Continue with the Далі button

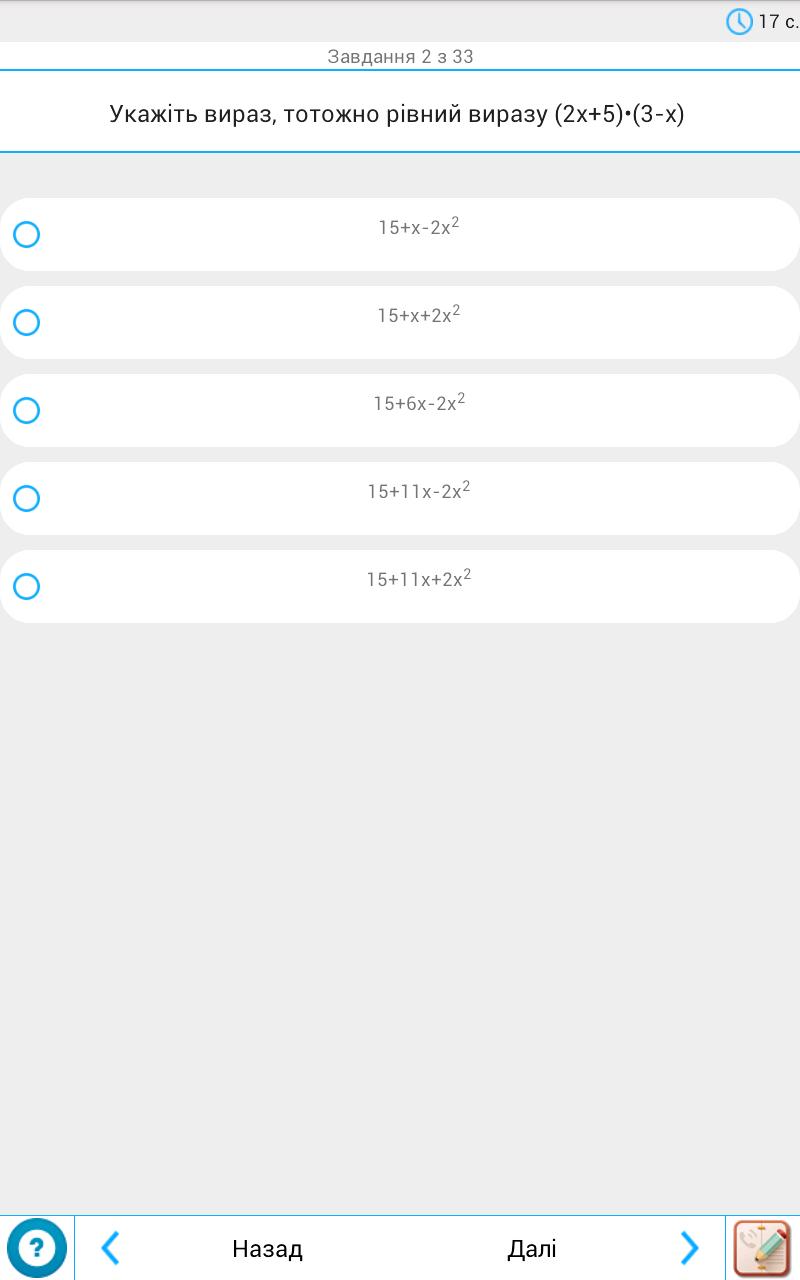(532, 1248)
